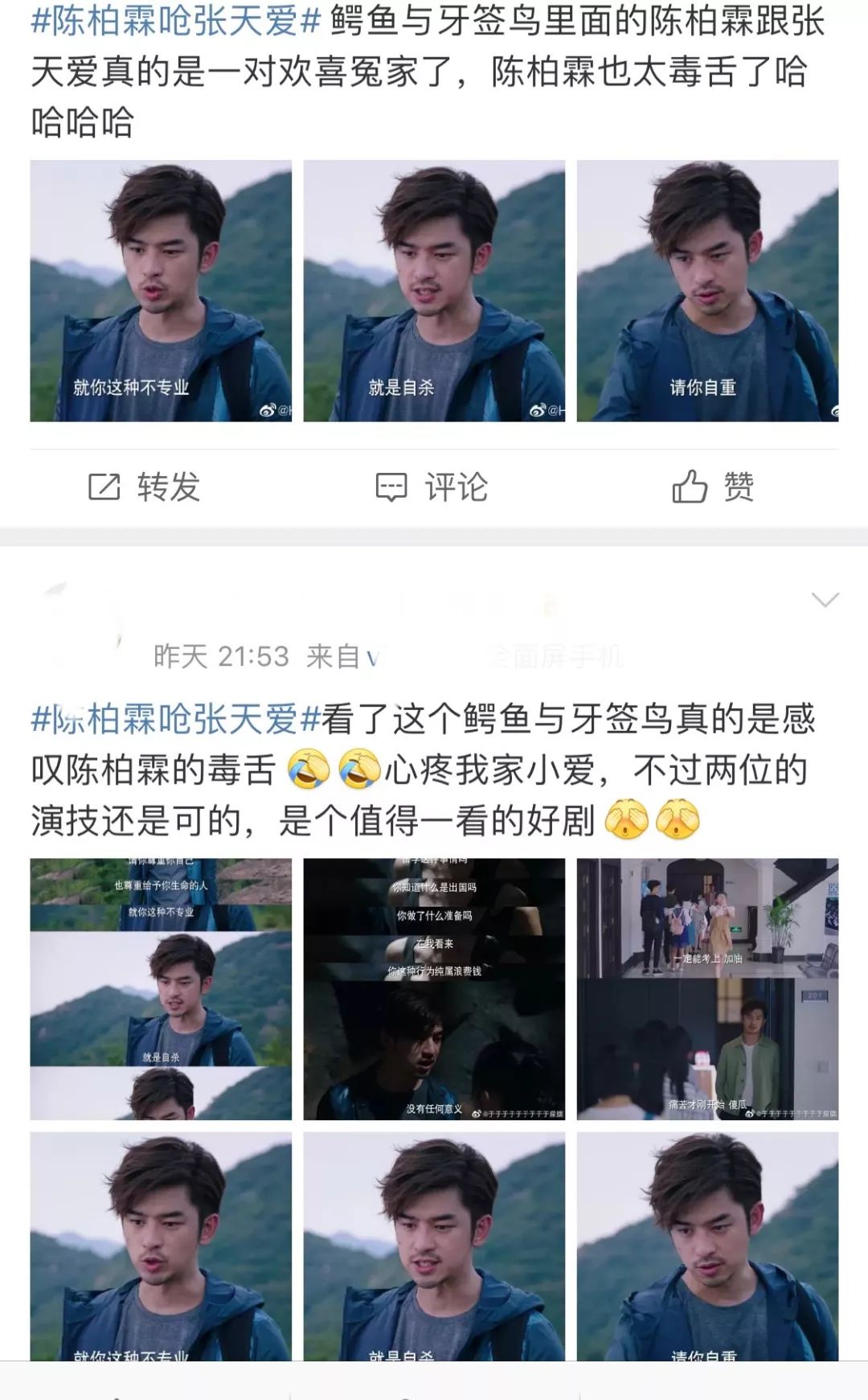Viewport: 868px width, 1400px height.
Task: Expand the chevron menu on the 昨天 21:53 post
Action: (825, 600)
